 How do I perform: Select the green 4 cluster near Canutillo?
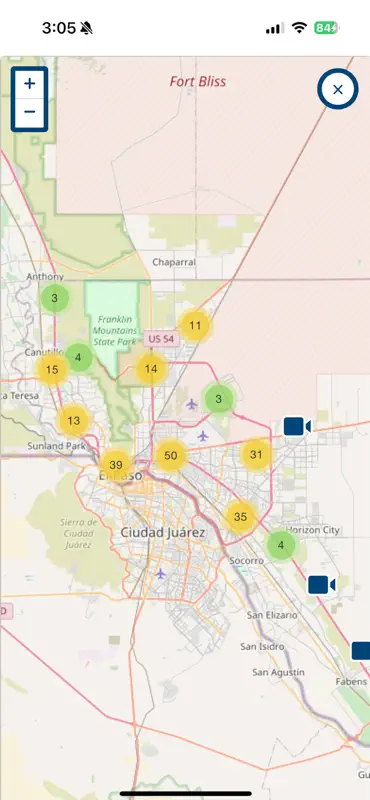(x=78, y=358)
